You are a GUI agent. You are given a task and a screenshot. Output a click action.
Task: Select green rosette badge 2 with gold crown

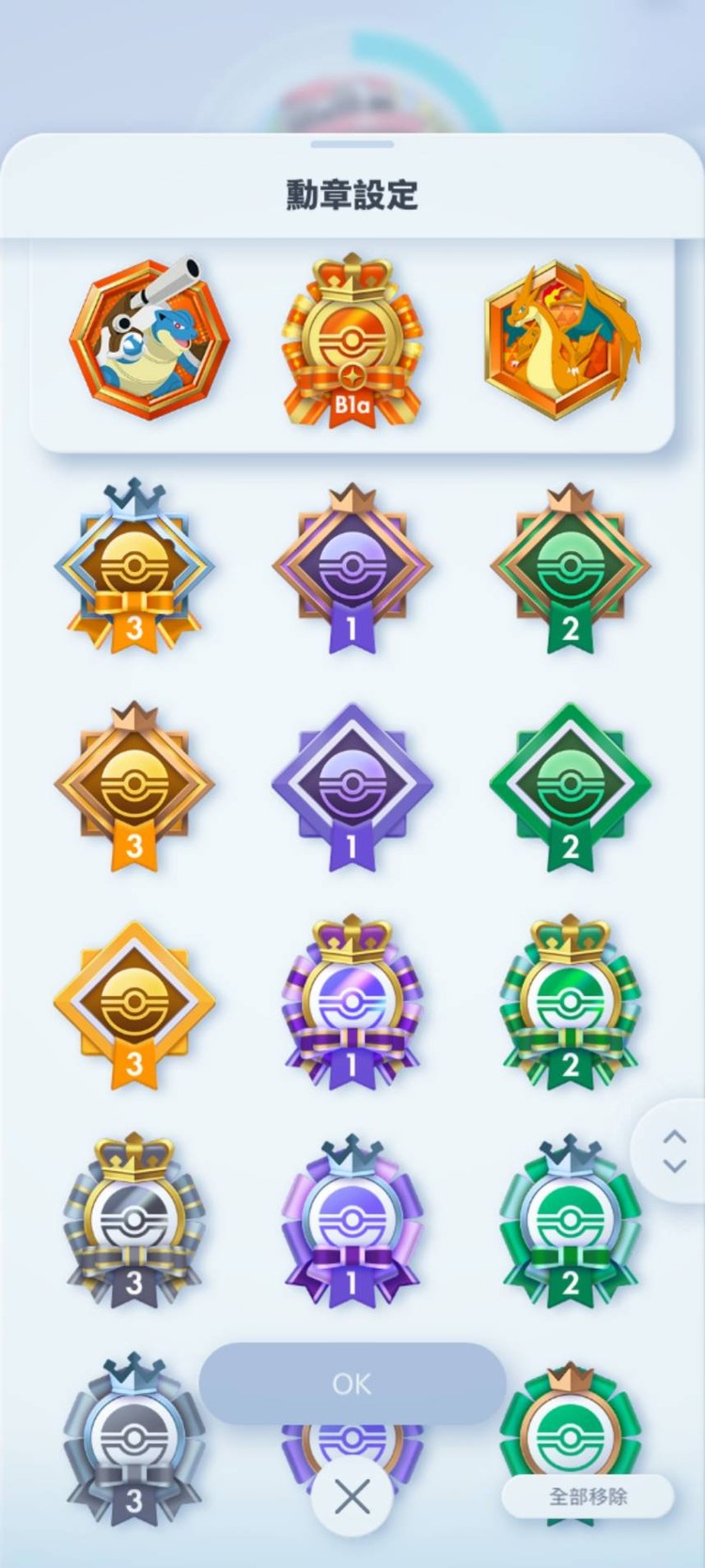coord(570,1005)
